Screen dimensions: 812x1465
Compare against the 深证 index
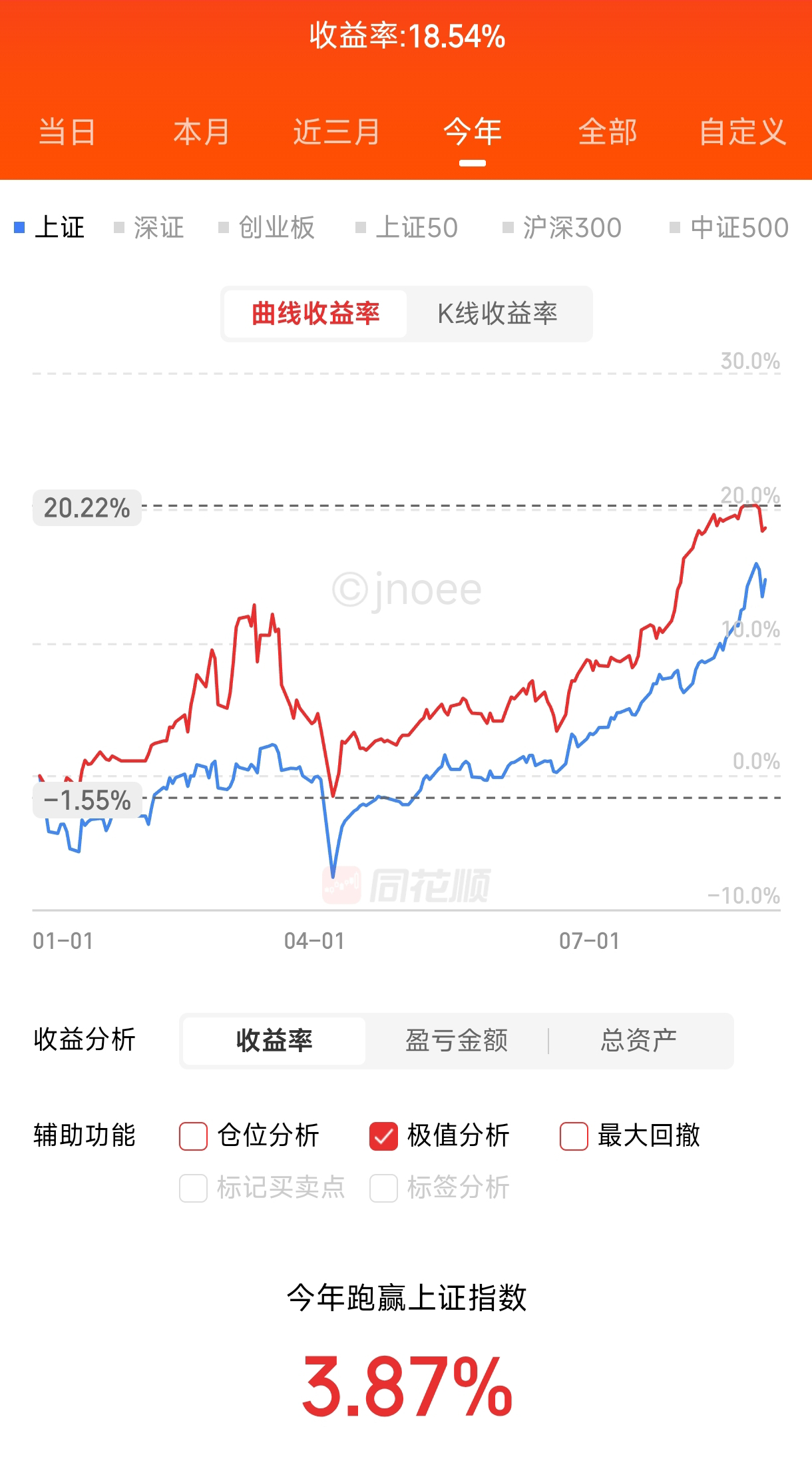coord(150,228)
